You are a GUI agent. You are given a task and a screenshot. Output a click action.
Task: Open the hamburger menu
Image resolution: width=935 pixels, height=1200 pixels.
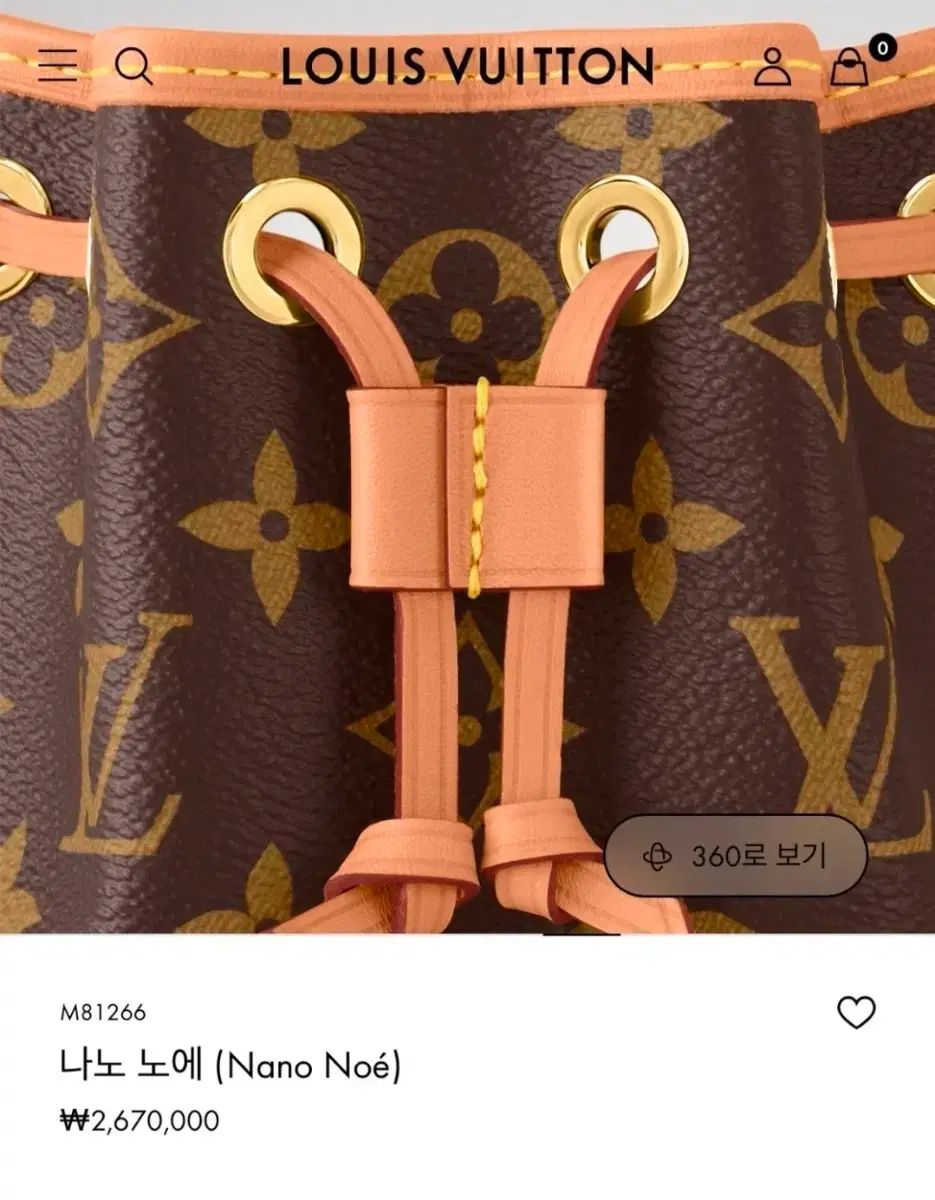(x=57, y=65)
